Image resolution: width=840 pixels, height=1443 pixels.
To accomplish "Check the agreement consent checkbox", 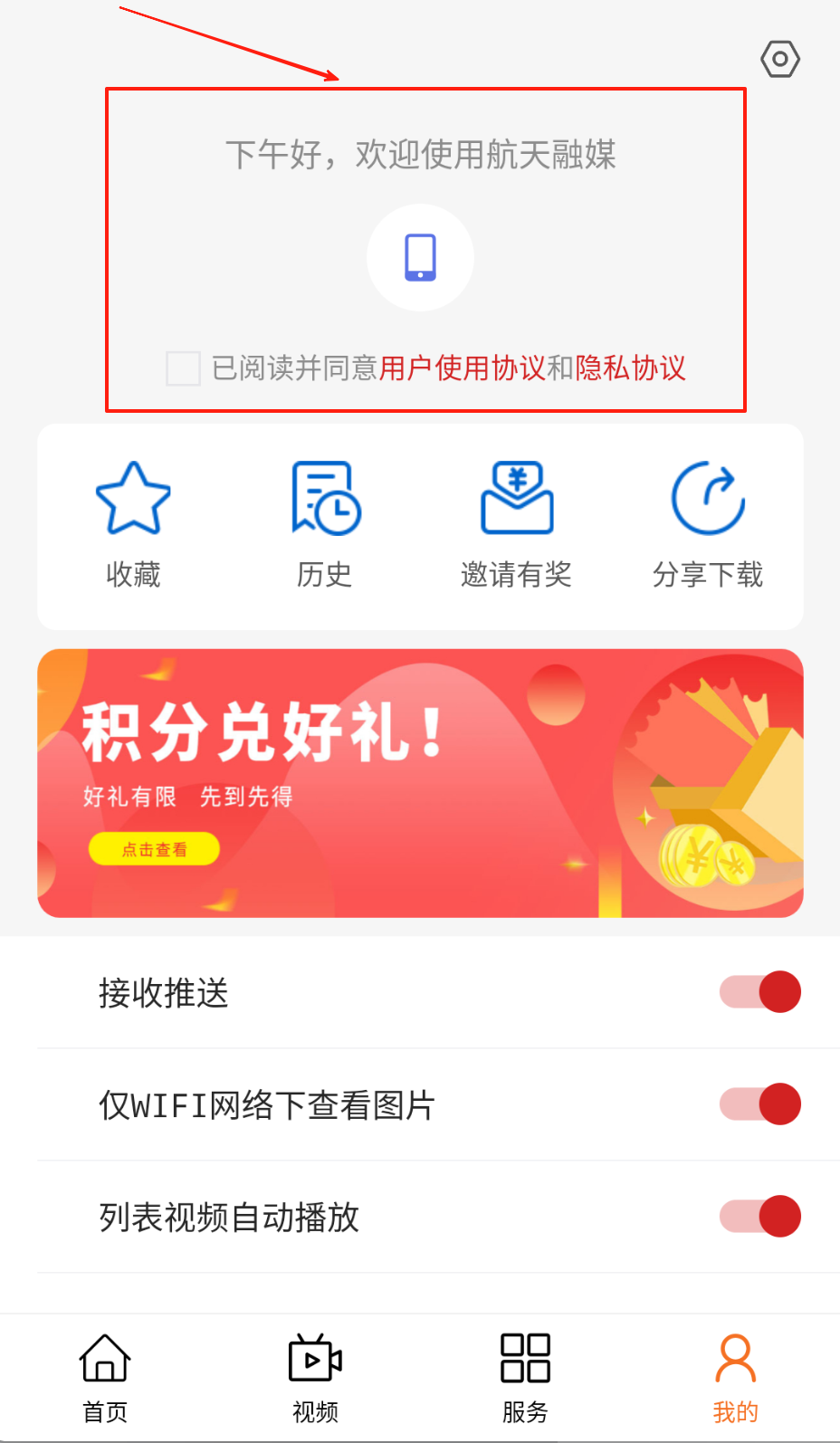I will click(183, 368).
